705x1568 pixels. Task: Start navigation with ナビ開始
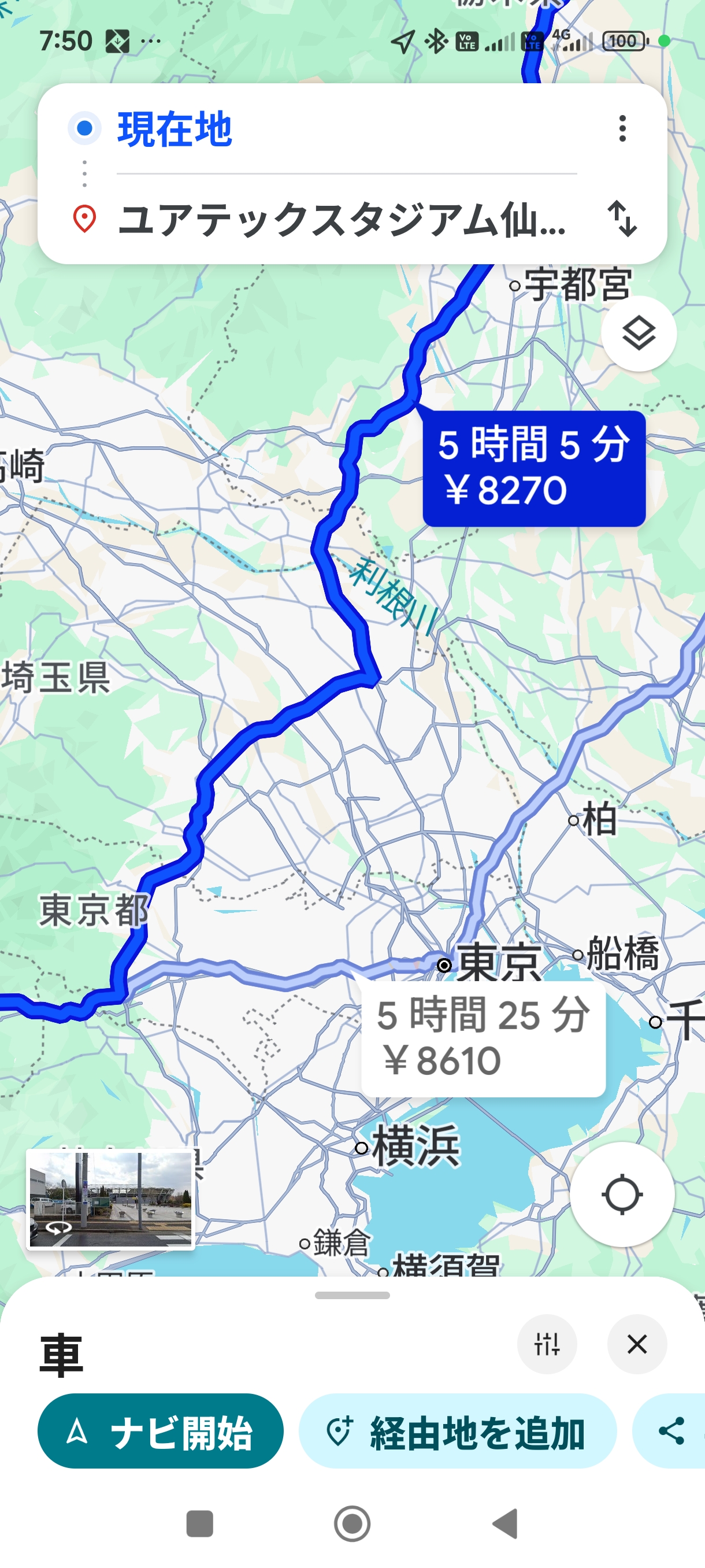[160, 1431]
